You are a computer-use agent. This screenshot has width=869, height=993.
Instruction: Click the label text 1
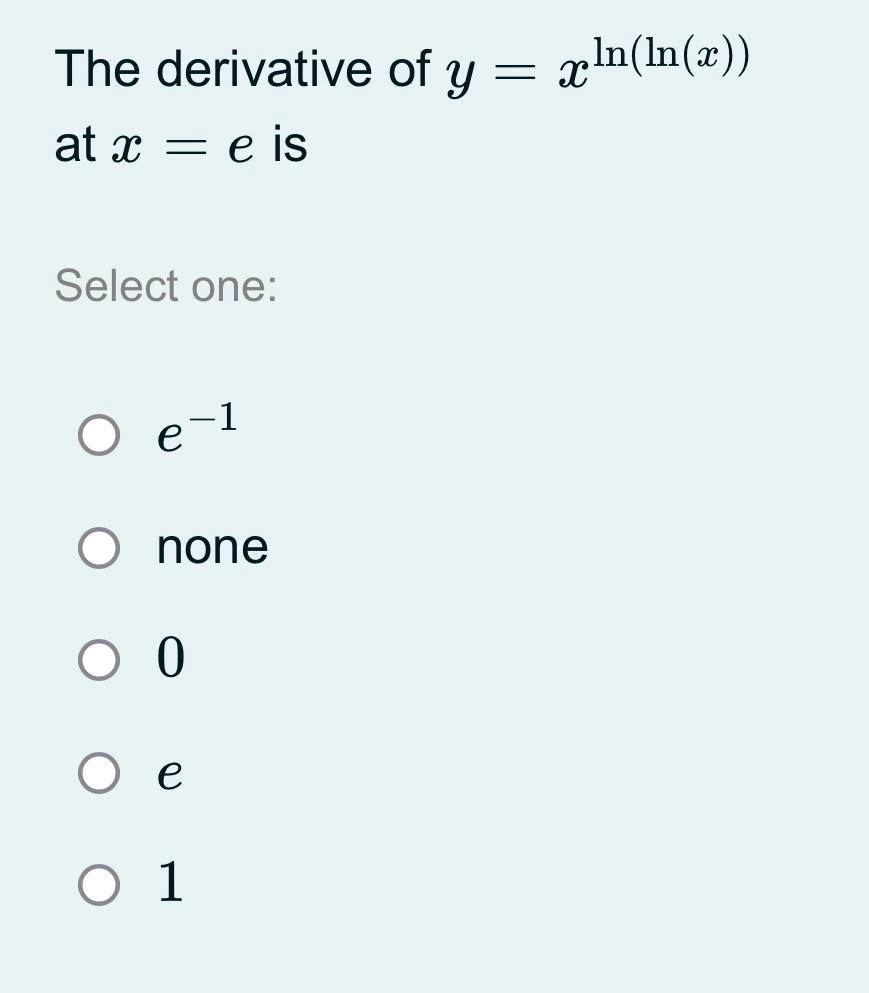pos(170,885)
